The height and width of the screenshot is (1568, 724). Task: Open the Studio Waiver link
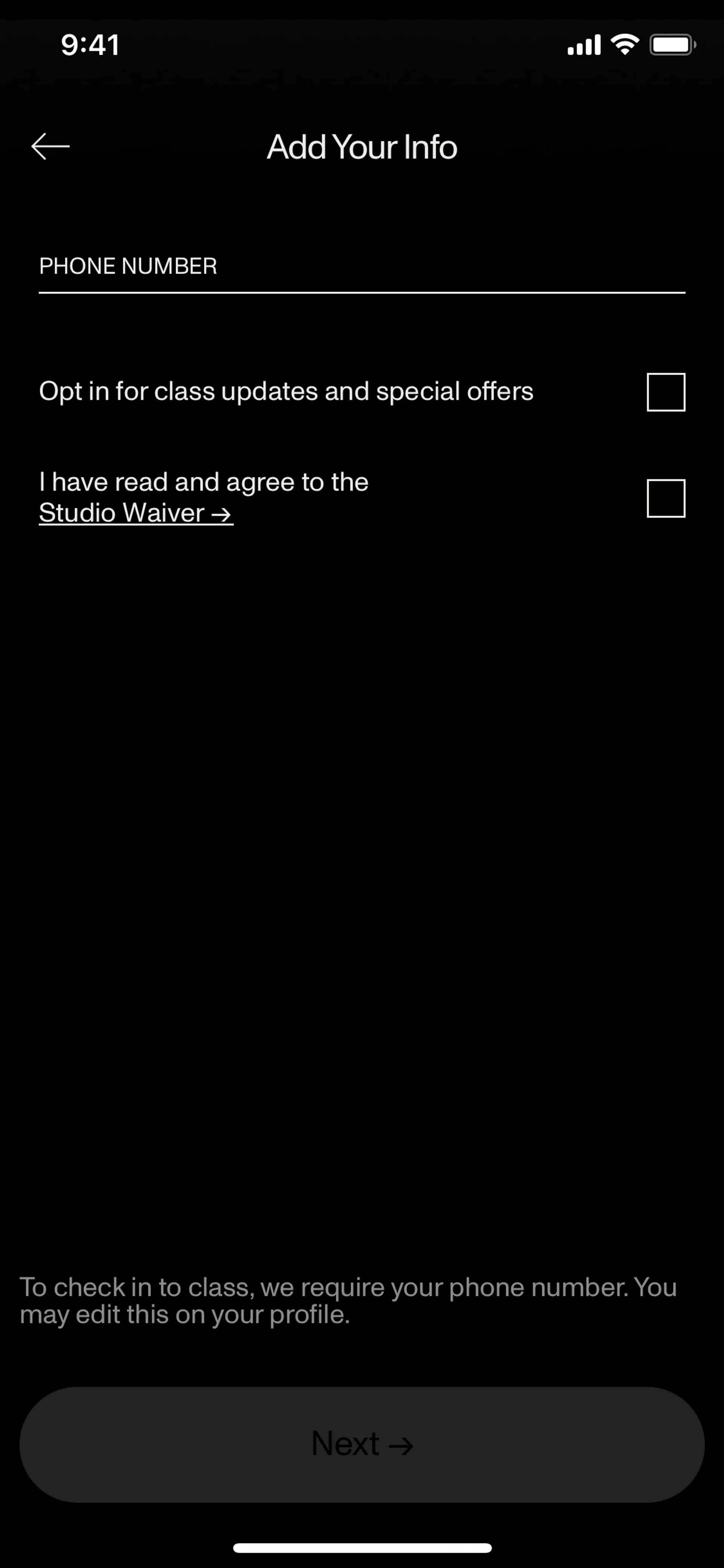136,513
